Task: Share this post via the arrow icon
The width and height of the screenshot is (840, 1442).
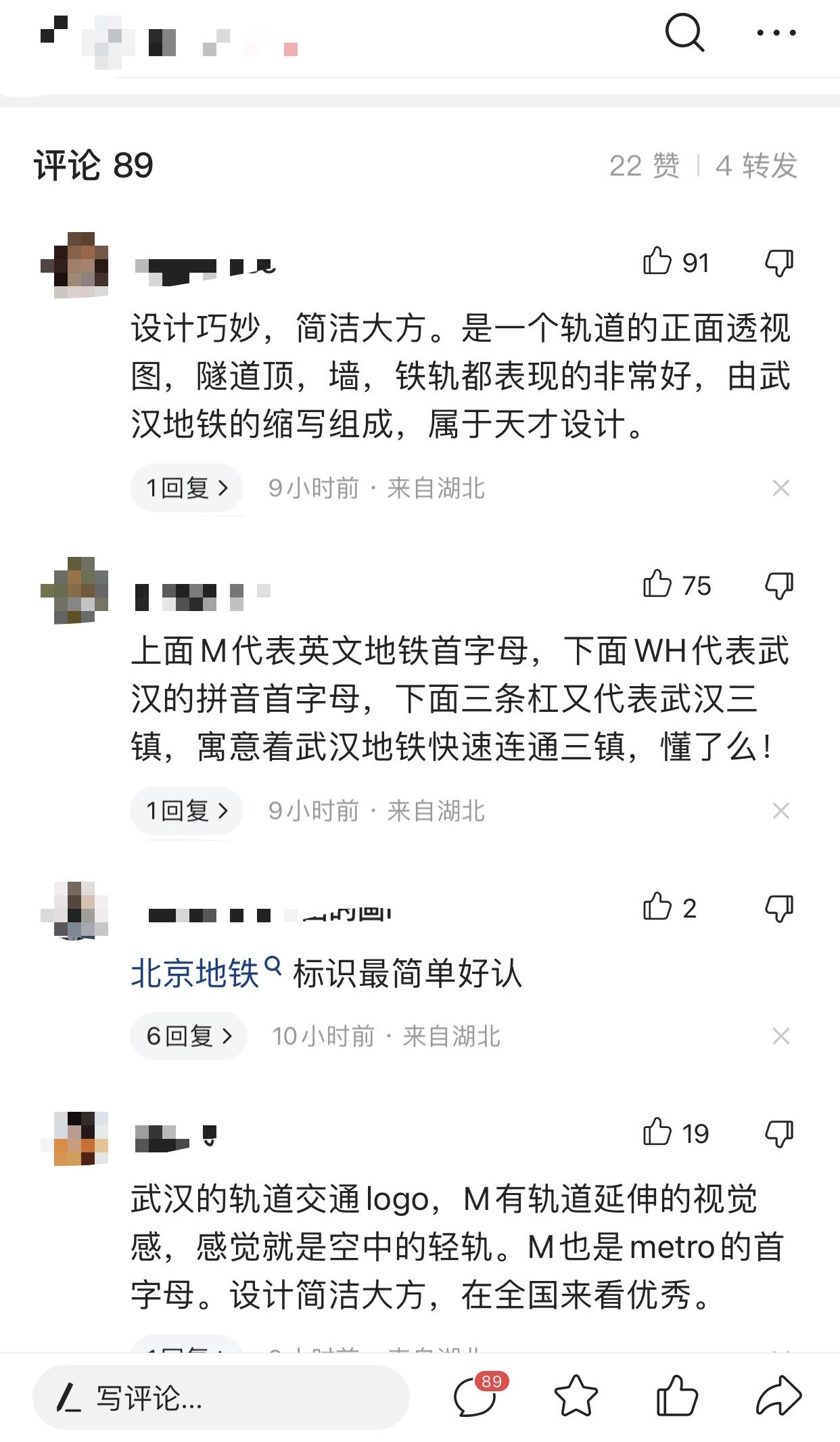Action: tap(778, 1396)
